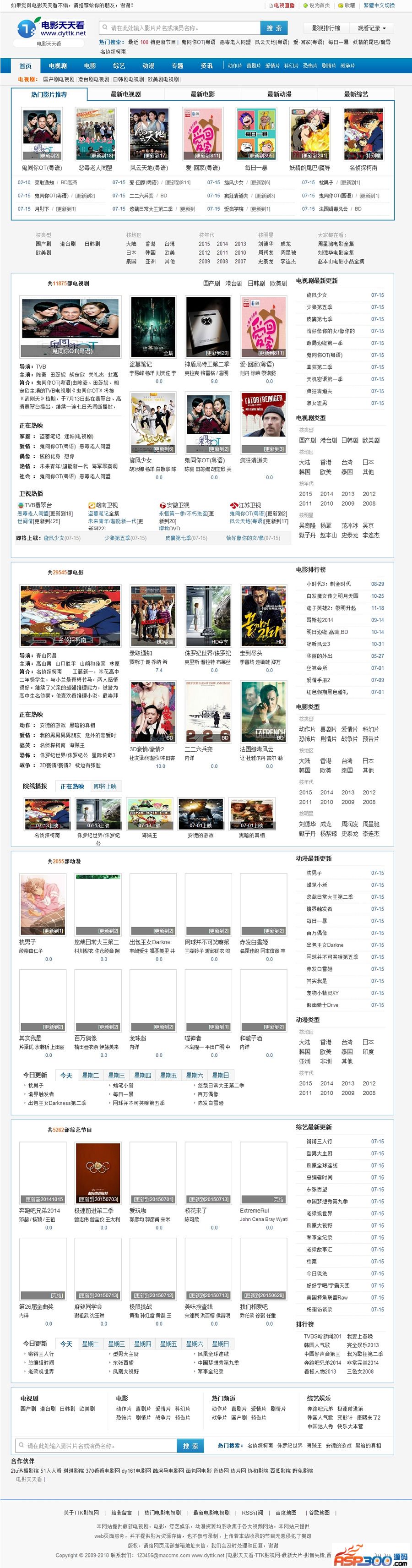
Task: Open the 资讯 navigation tab
Action: coord(206,66)
